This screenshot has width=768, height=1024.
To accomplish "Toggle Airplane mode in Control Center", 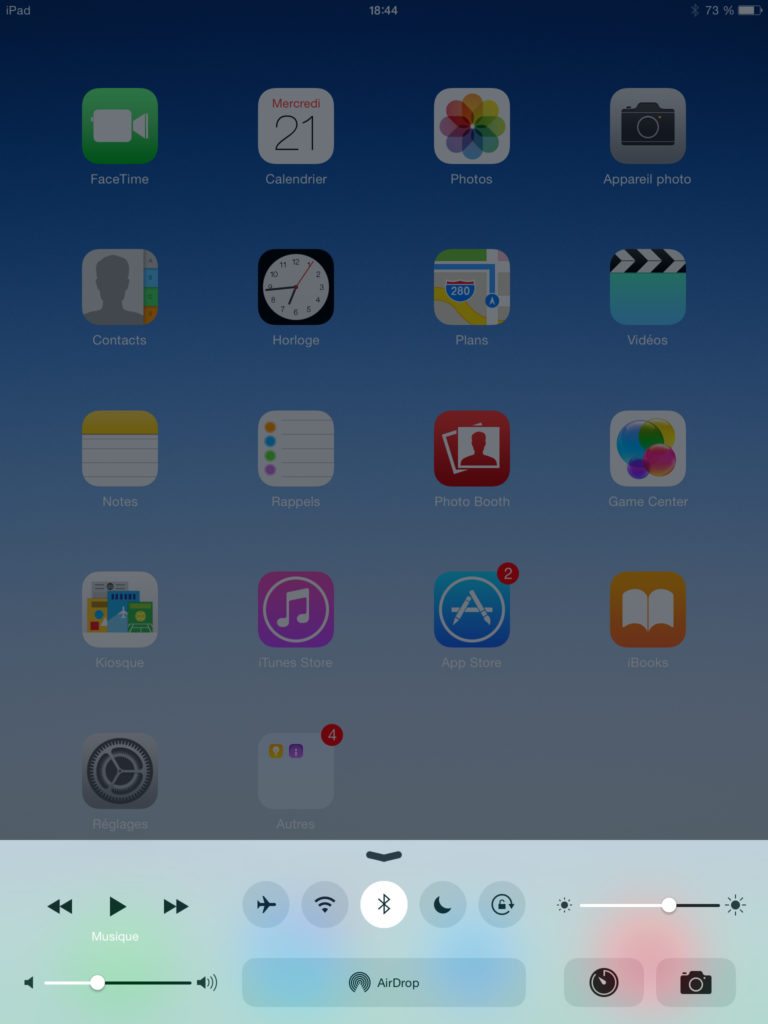I will (266, 905).
